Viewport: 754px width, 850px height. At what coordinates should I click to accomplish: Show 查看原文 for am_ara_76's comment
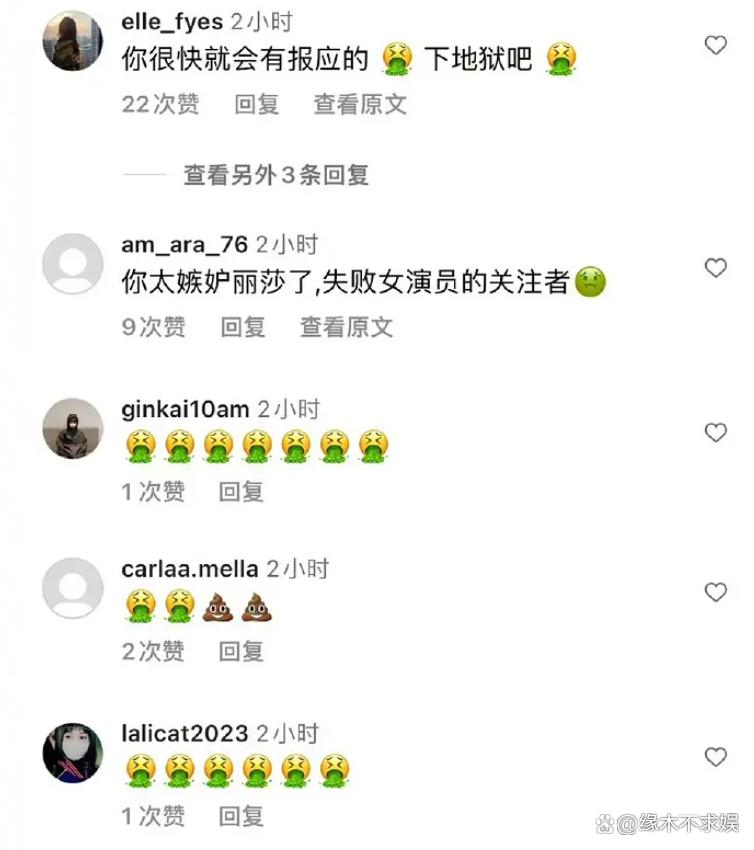[346, 327]
